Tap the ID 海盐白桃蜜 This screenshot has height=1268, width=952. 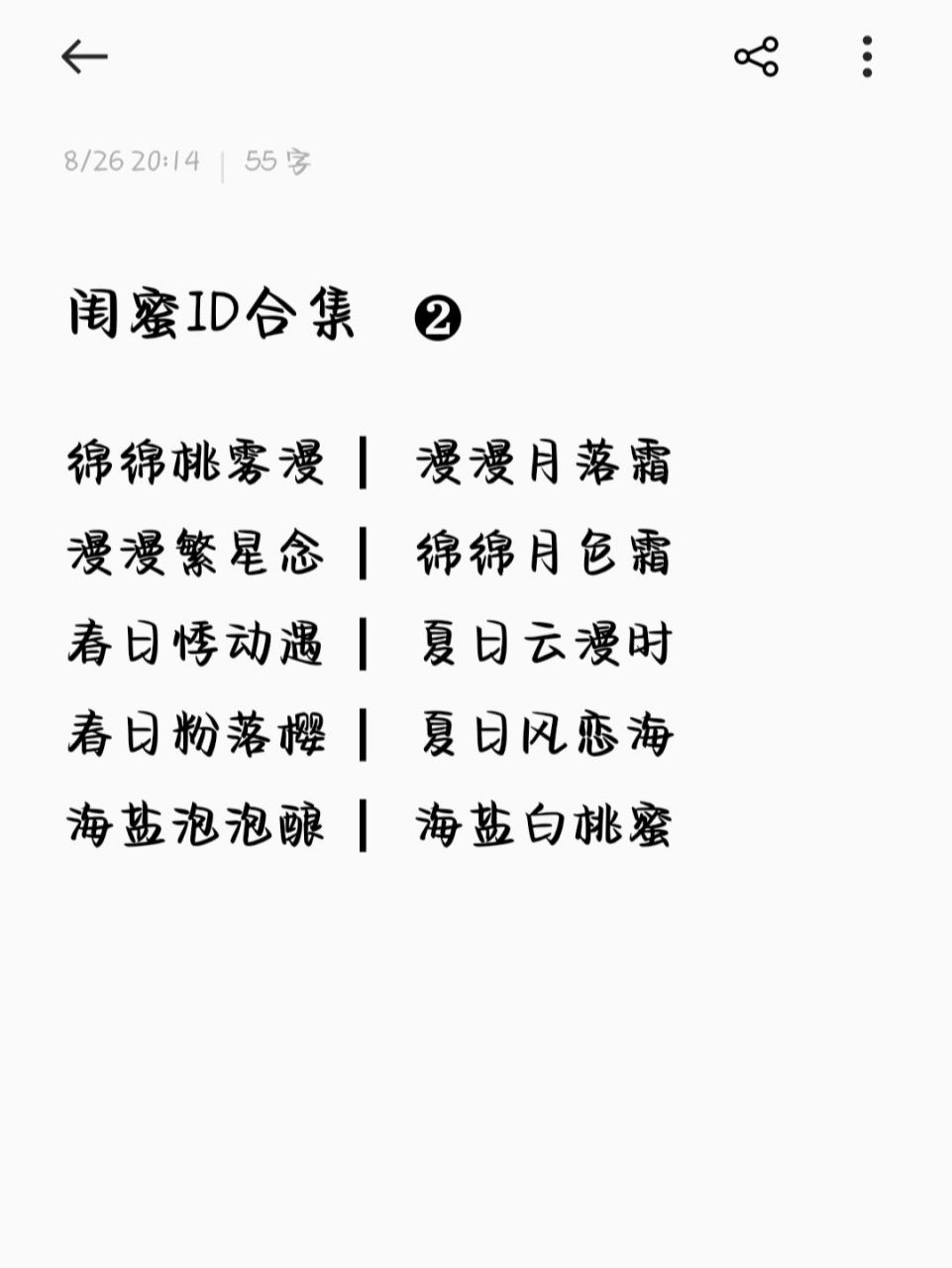click(545, 824)
